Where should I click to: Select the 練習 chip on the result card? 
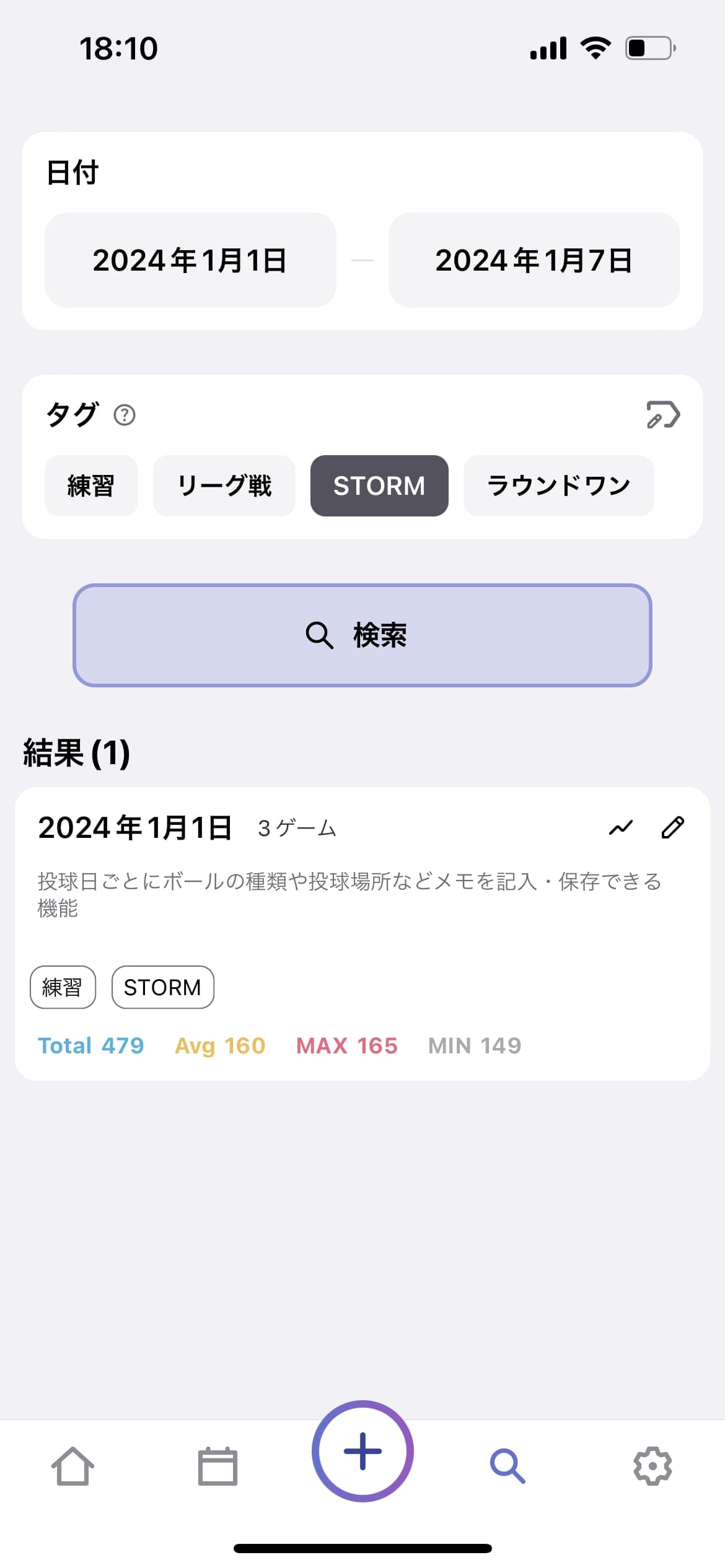coord(63,987)
